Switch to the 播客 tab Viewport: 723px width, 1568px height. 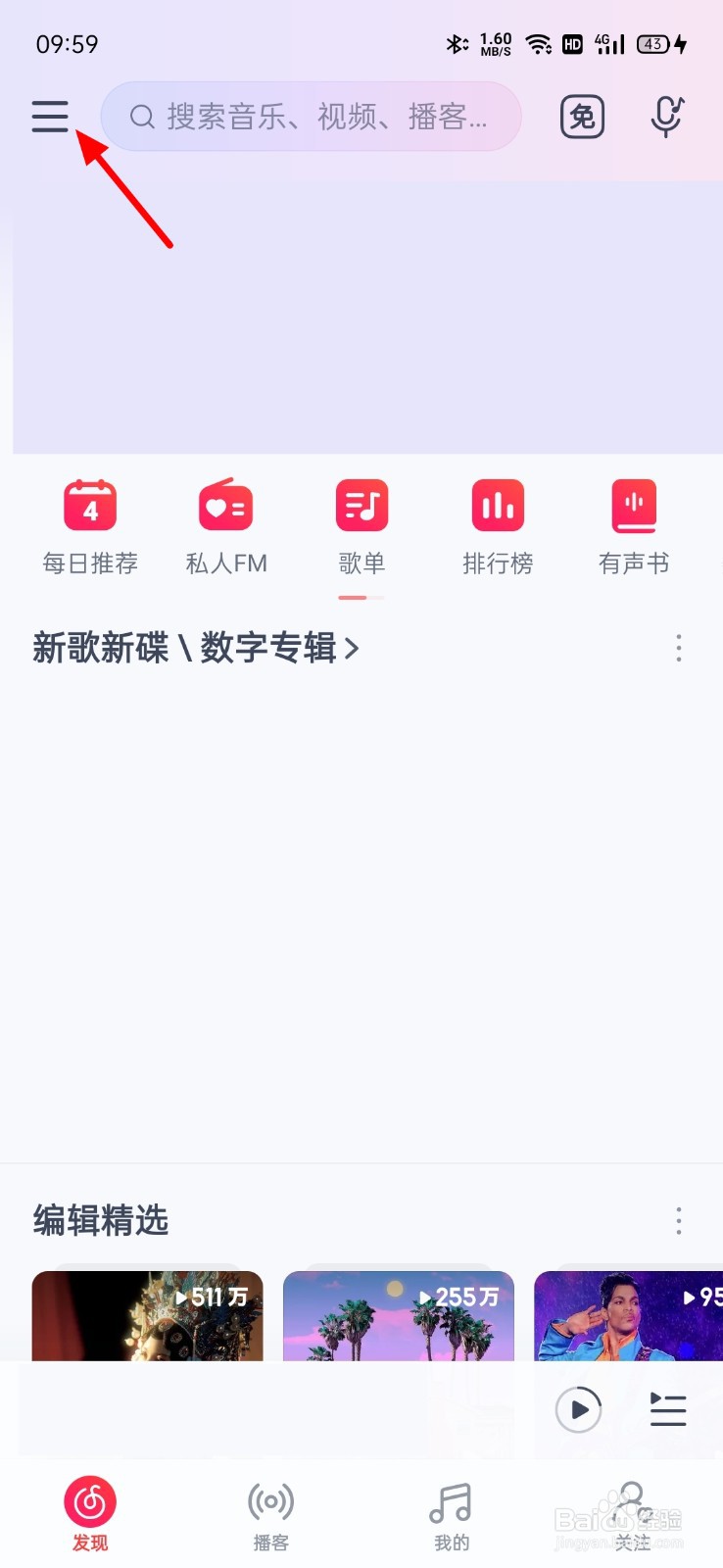270,1514
